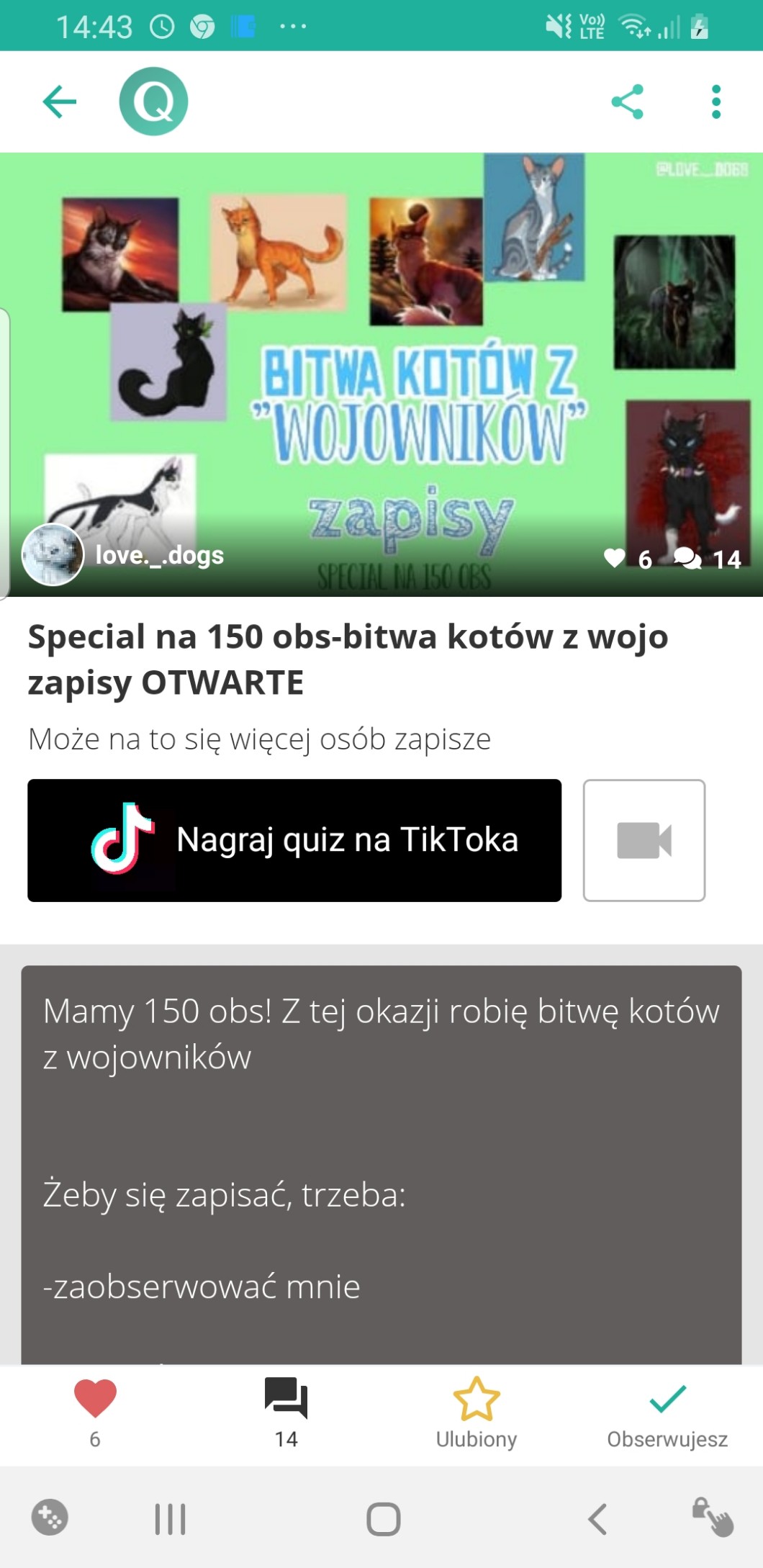763x1568 pixels.
Task: Open the recent apps view
Action: (x=171, y=1519)
